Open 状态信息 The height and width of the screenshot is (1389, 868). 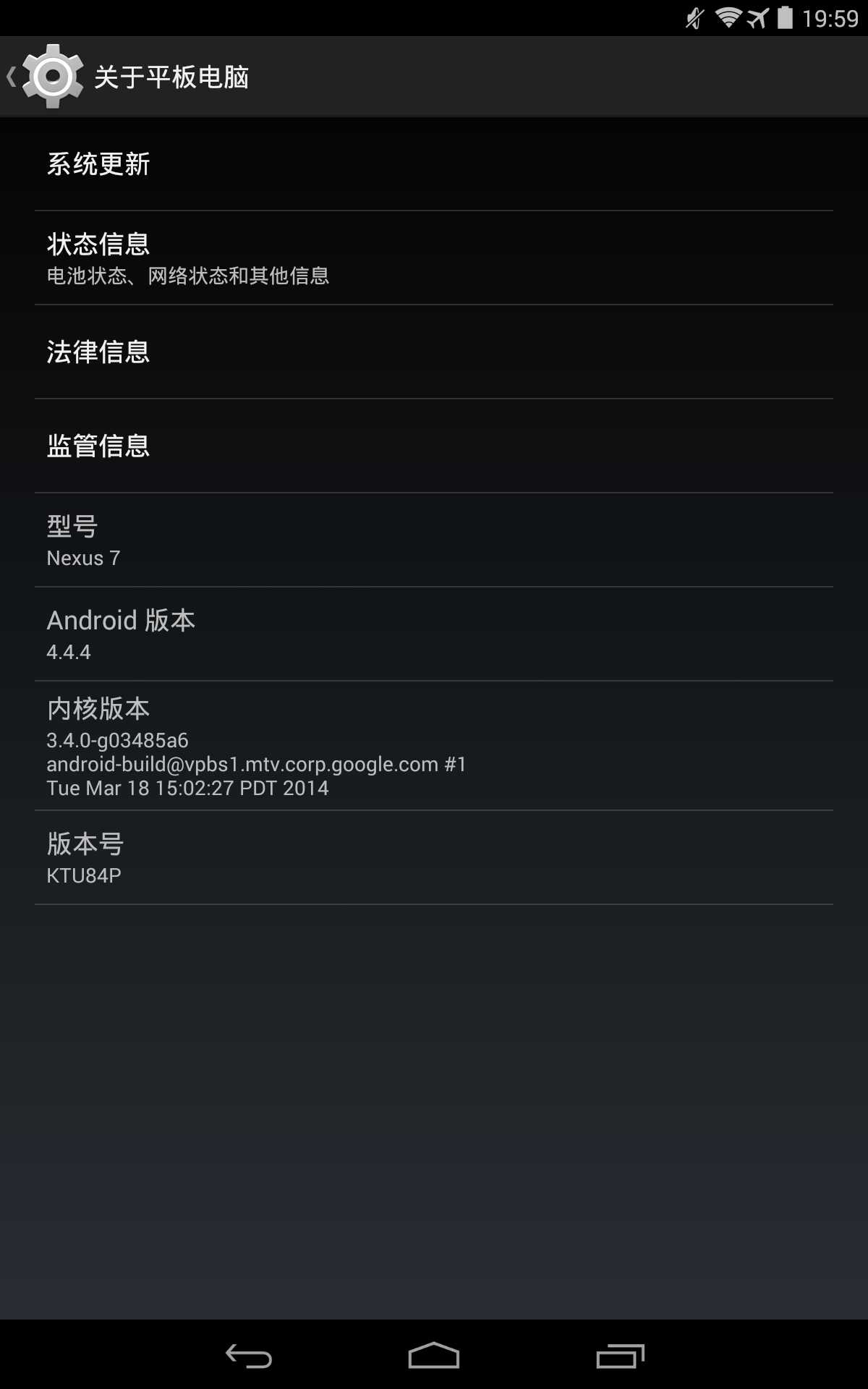tap(434, 258)
